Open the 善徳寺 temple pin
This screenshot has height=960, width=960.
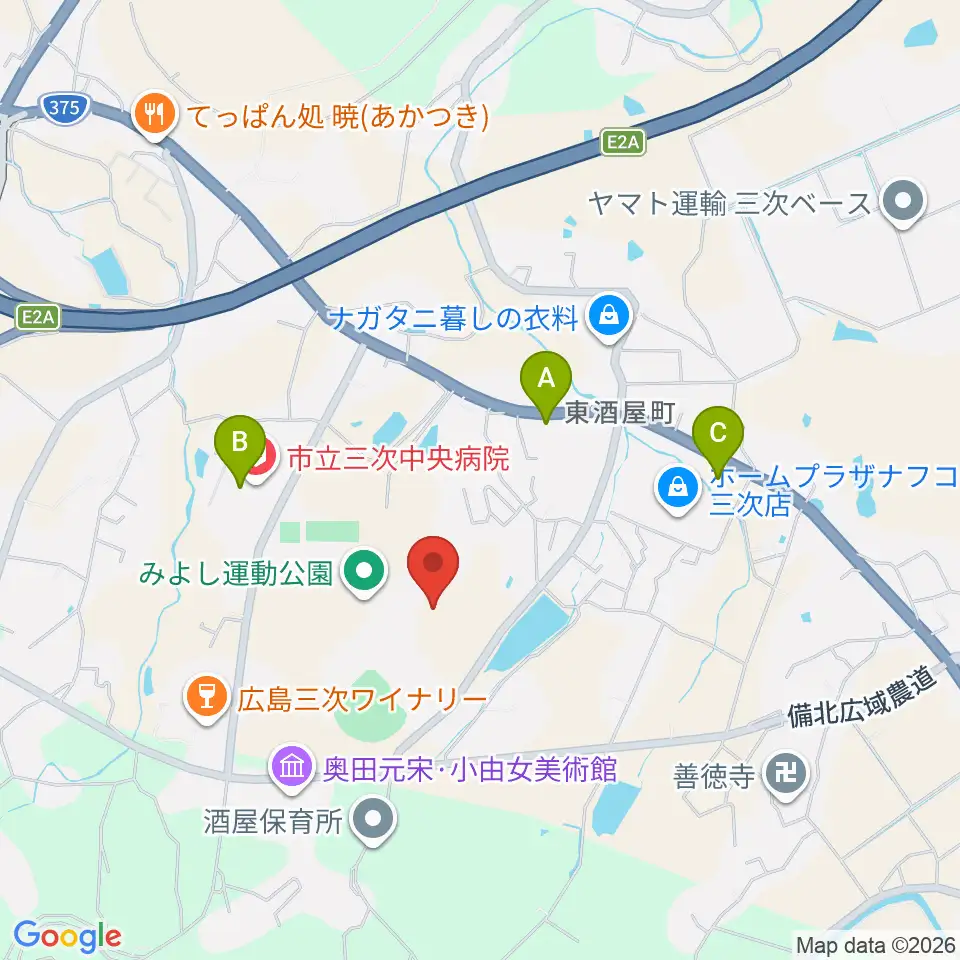click(786, 775)
